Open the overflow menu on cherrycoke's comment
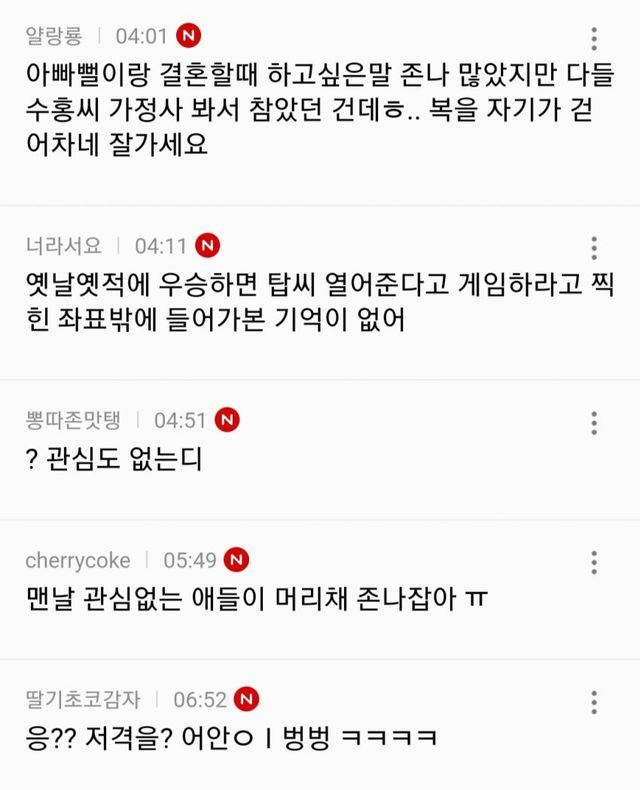The image size is (640, 790). click(x=594, y=562)
